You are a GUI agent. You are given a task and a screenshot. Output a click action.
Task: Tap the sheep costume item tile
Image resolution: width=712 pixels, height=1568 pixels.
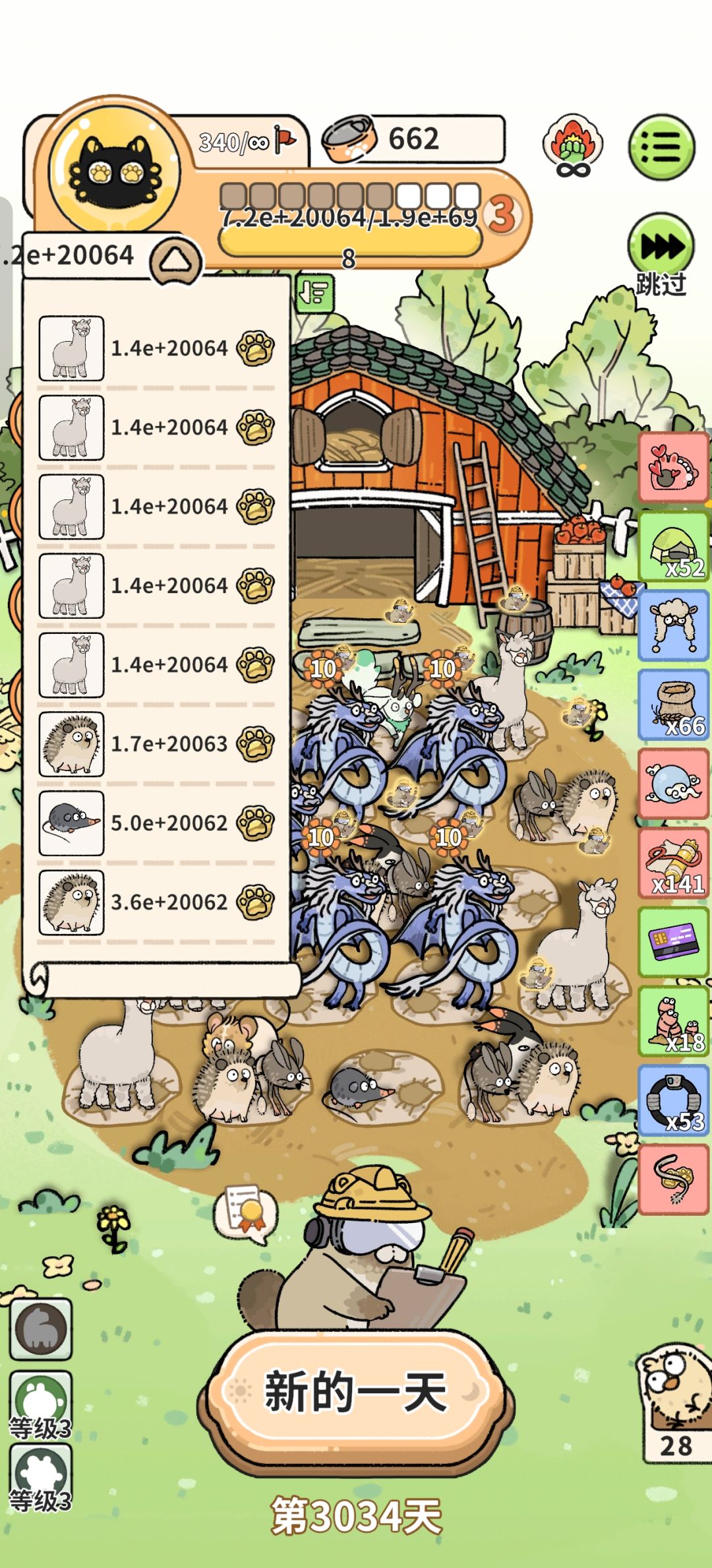pos(673,625)
